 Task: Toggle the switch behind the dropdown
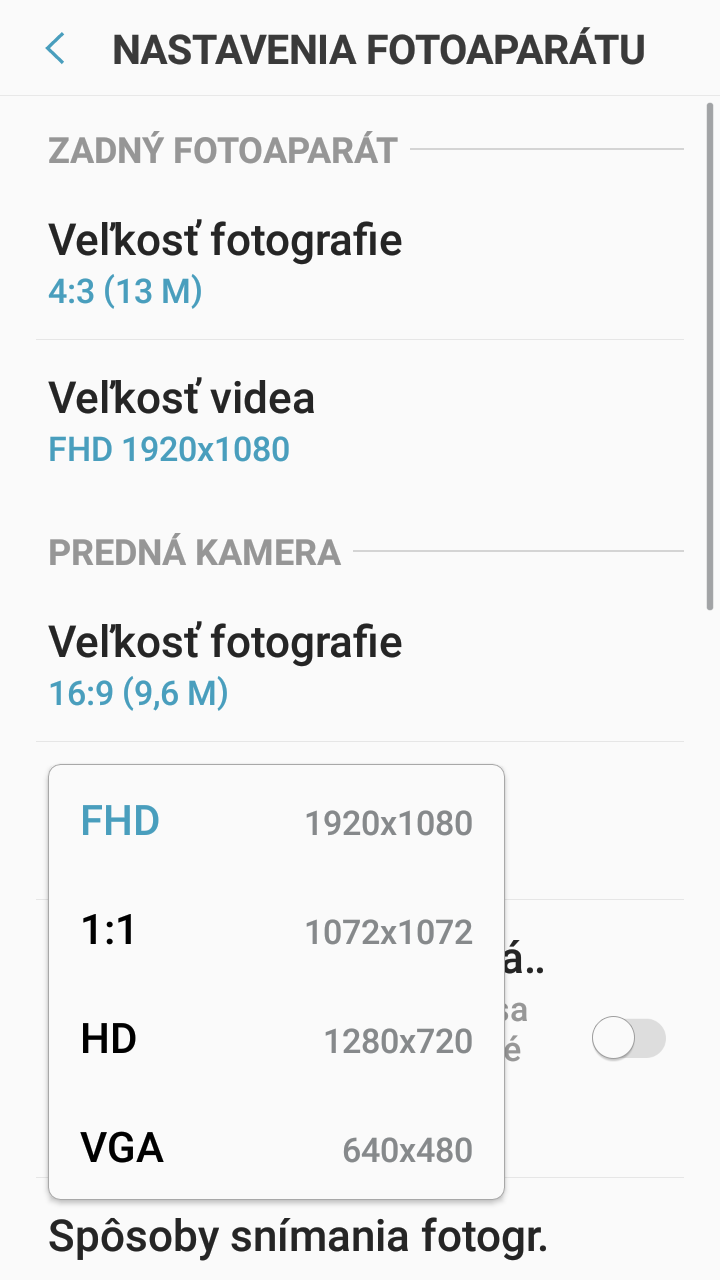point(629,1039)
